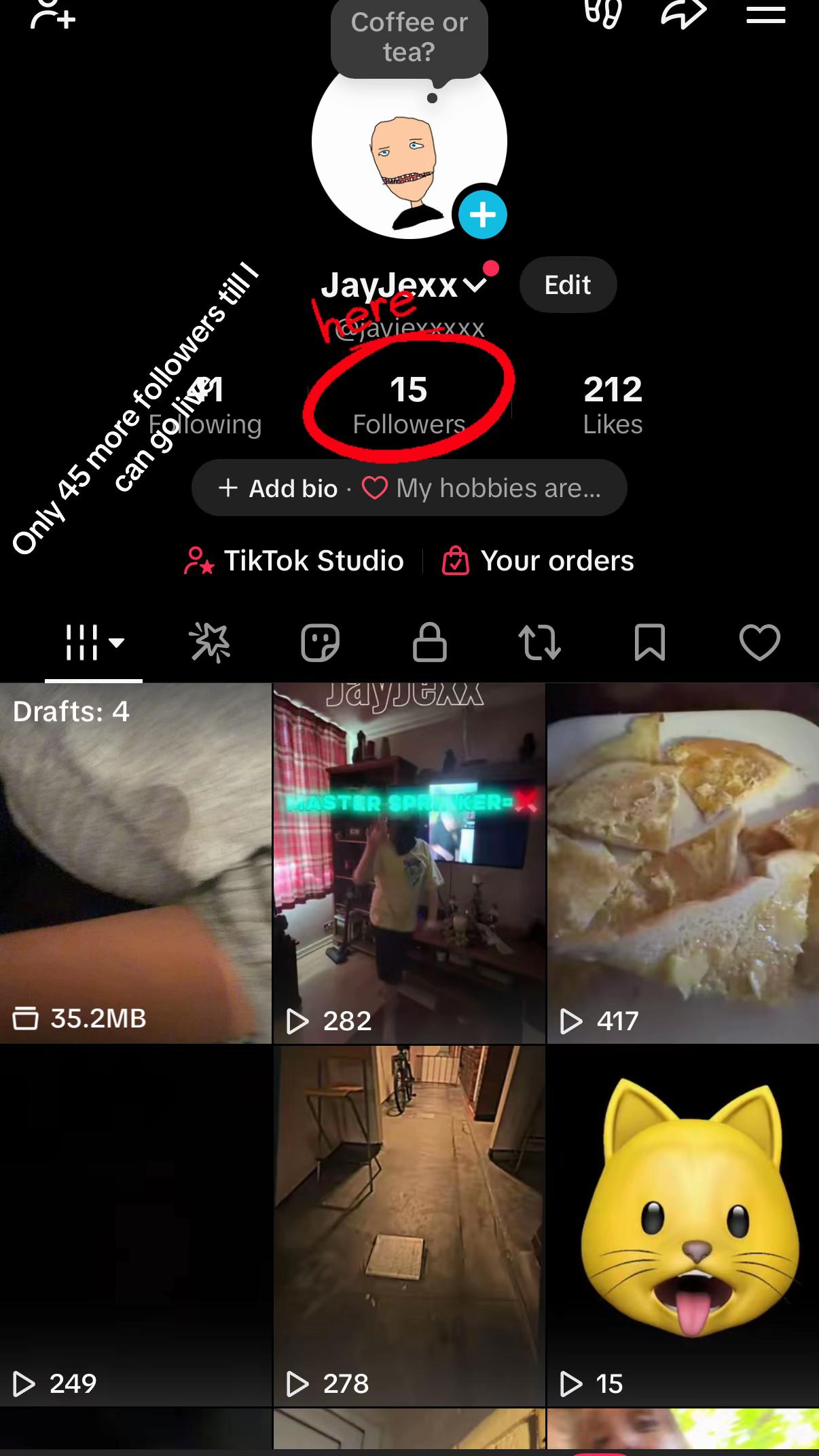The width and height of the screenshot is (819, 1456).
Task: Tap the Edit profile button
Action: (568, 285)
